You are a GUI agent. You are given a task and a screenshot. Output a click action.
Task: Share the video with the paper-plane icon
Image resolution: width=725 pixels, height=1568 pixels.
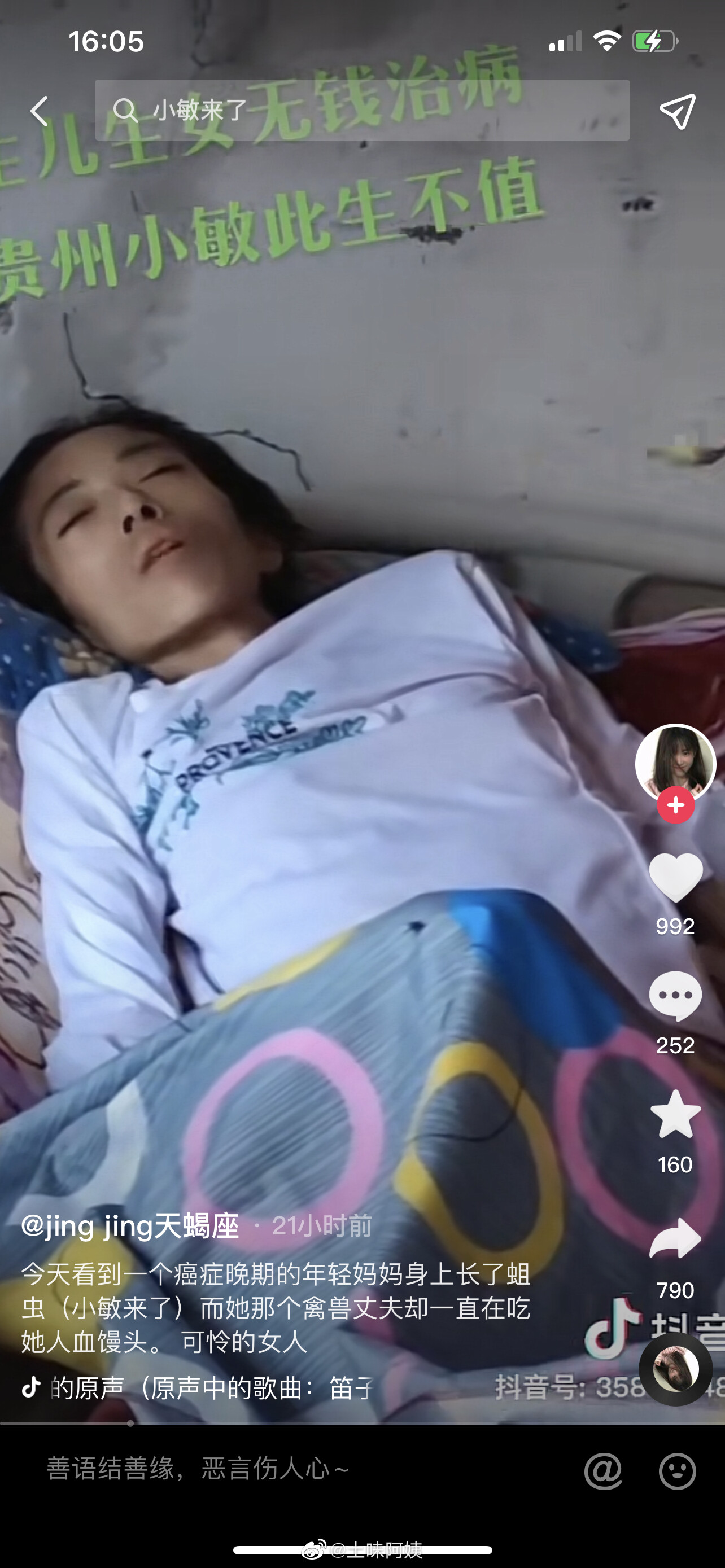[x=678, y=111]
